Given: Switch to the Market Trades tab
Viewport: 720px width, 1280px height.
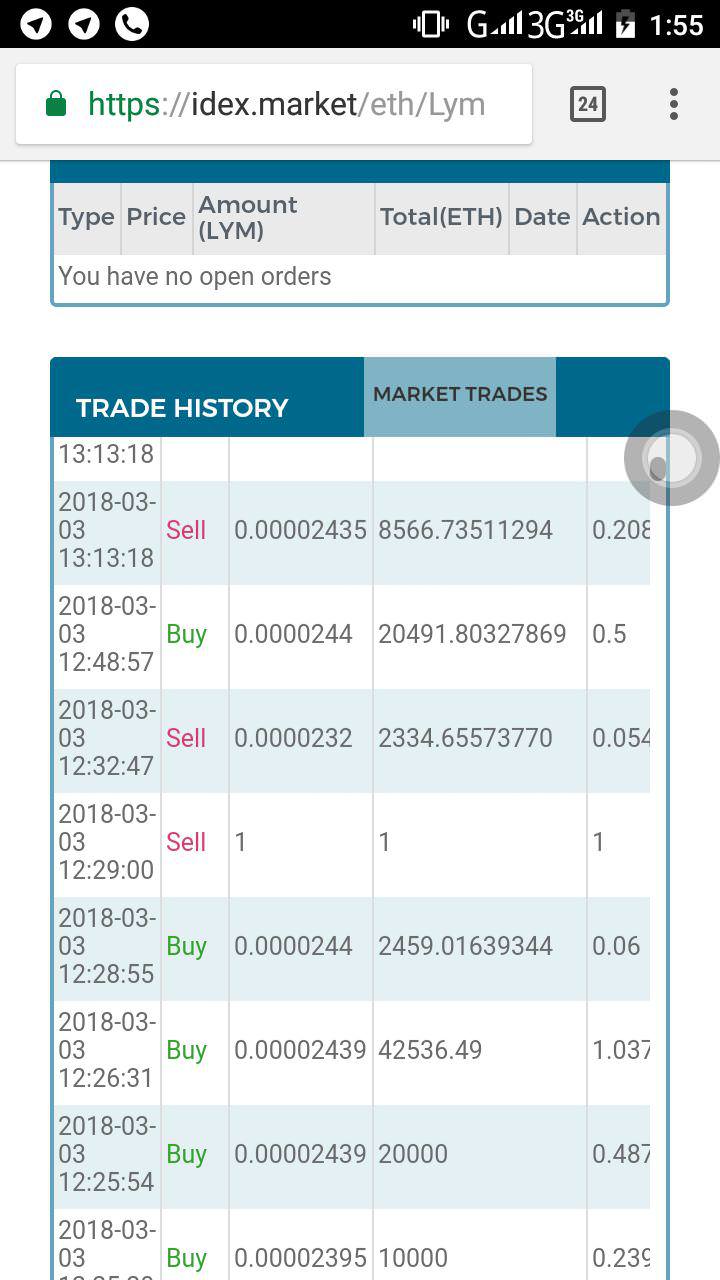Looking at the screenshot, I should pyautogui.click(x=460, y=395).
